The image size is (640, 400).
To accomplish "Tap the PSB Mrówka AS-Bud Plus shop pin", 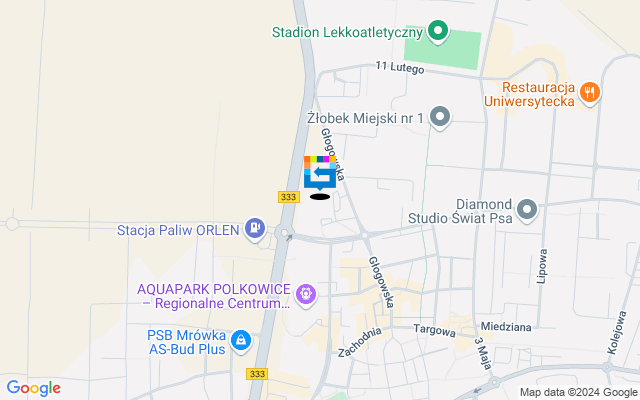I will (240, 342).
